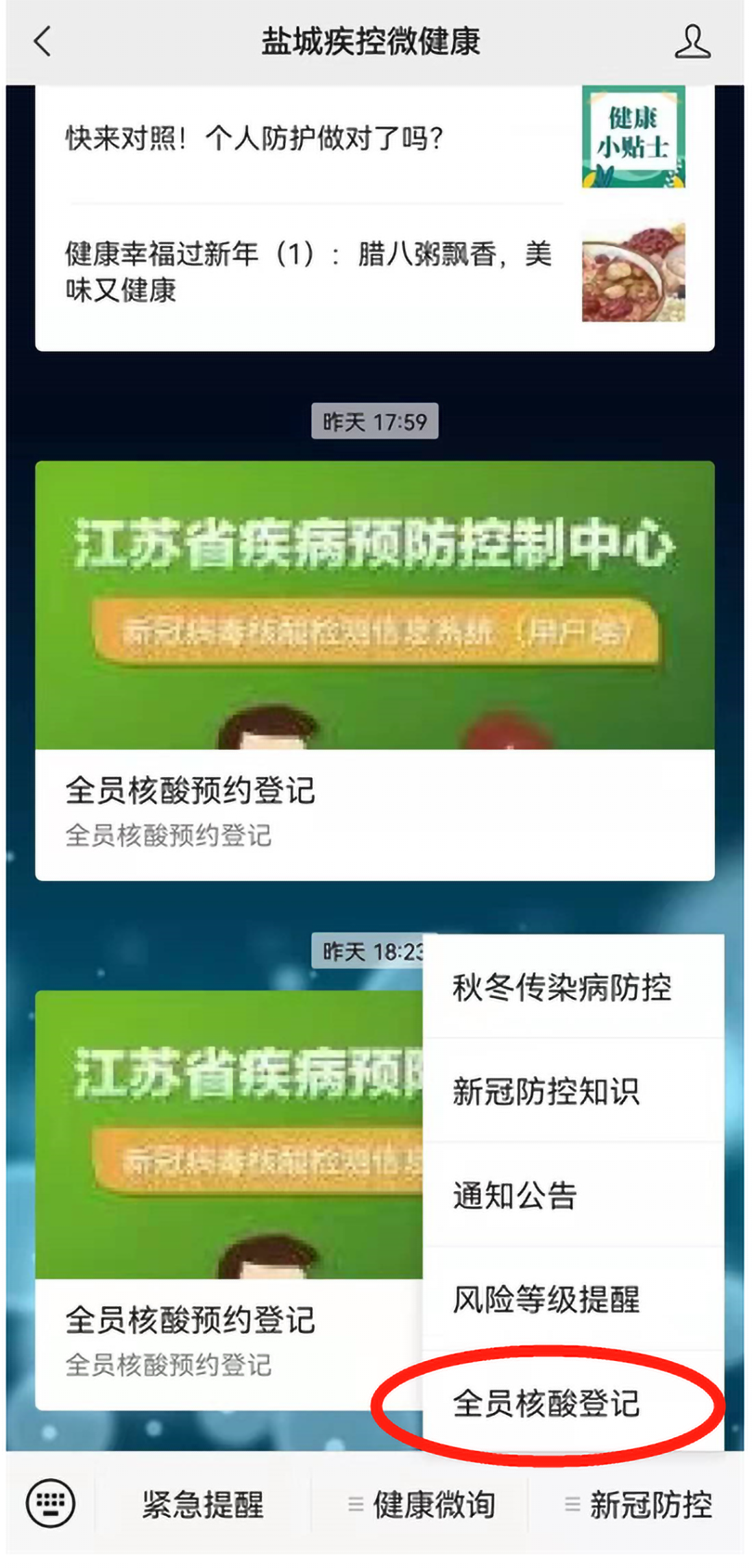Open the account profile icon
The height and width of the screenshot is (1568, 754).
coord(692,41)
